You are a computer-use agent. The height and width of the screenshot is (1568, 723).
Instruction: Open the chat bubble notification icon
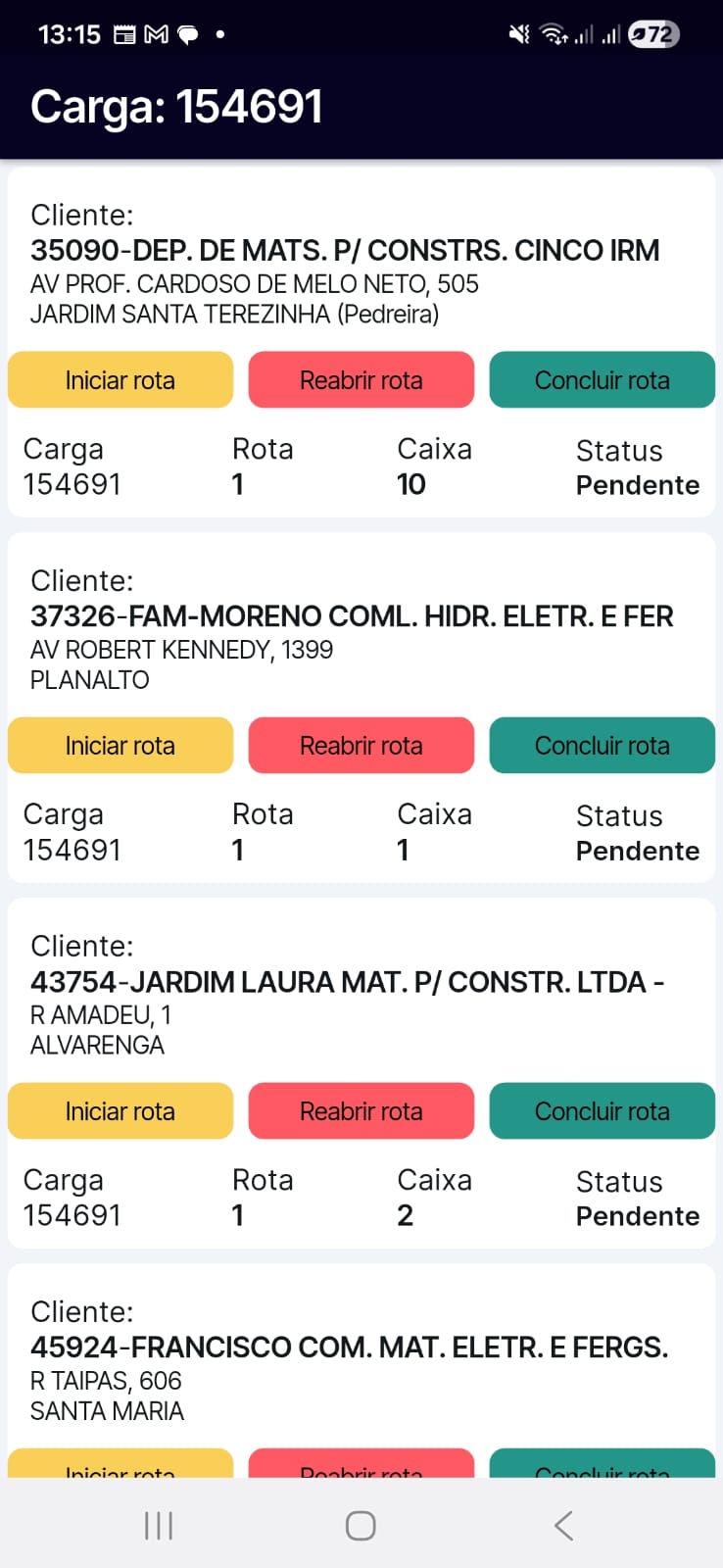click(186, 33)
